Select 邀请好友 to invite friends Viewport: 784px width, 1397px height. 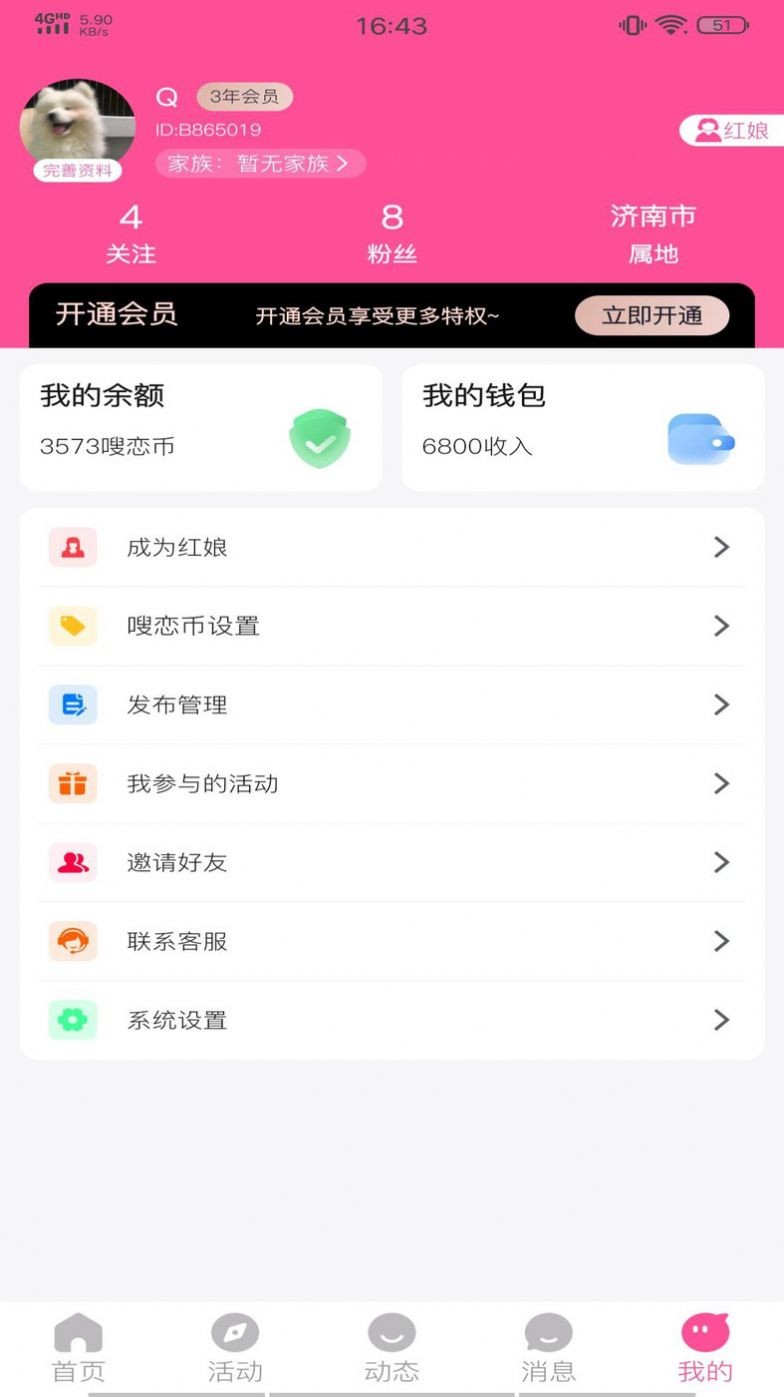click(392, 862)
